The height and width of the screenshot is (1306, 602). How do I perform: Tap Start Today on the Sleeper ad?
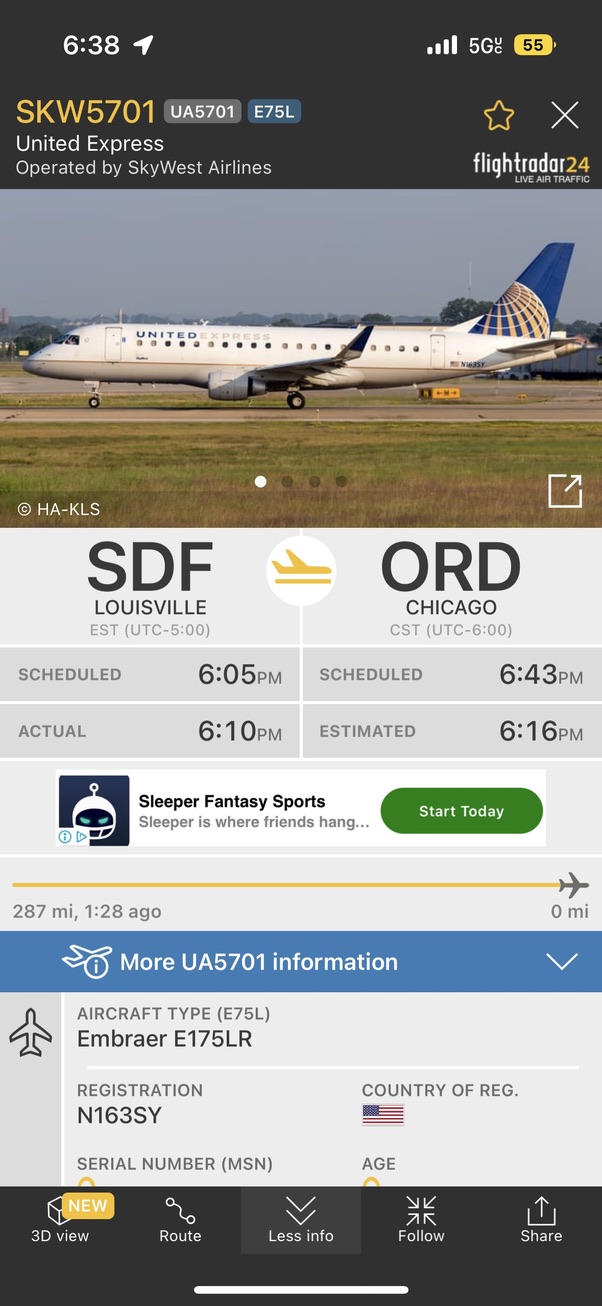[x=461, y=811]
